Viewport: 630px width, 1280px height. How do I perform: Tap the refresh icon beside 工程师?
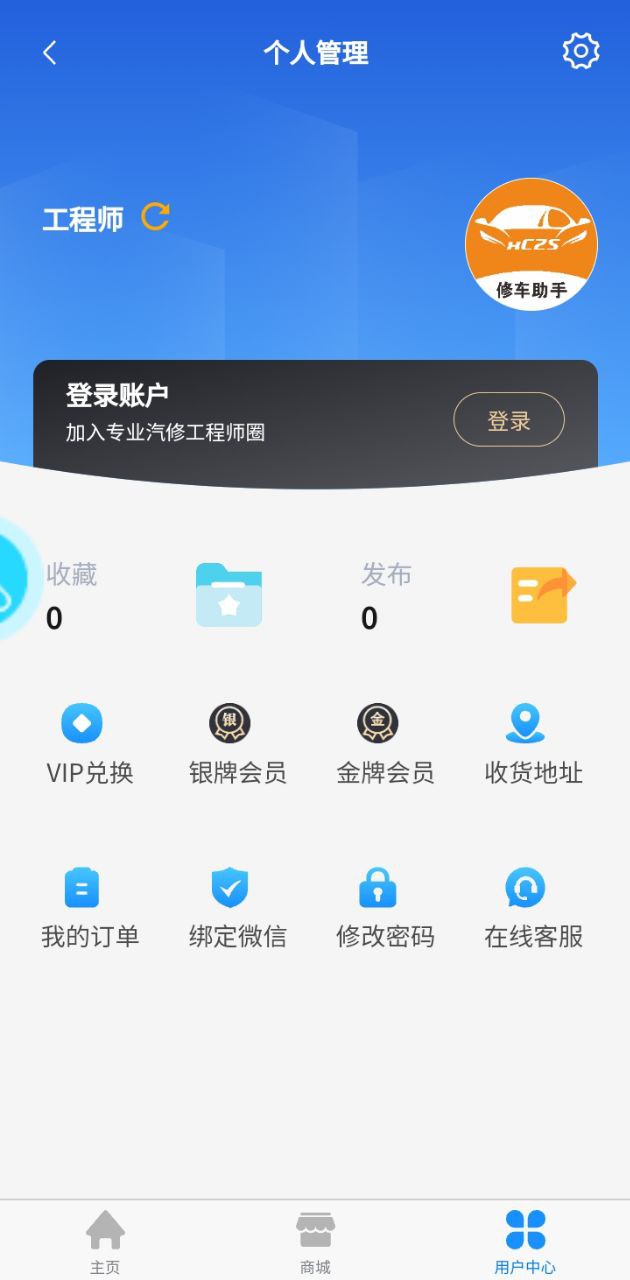pos(155,216)
